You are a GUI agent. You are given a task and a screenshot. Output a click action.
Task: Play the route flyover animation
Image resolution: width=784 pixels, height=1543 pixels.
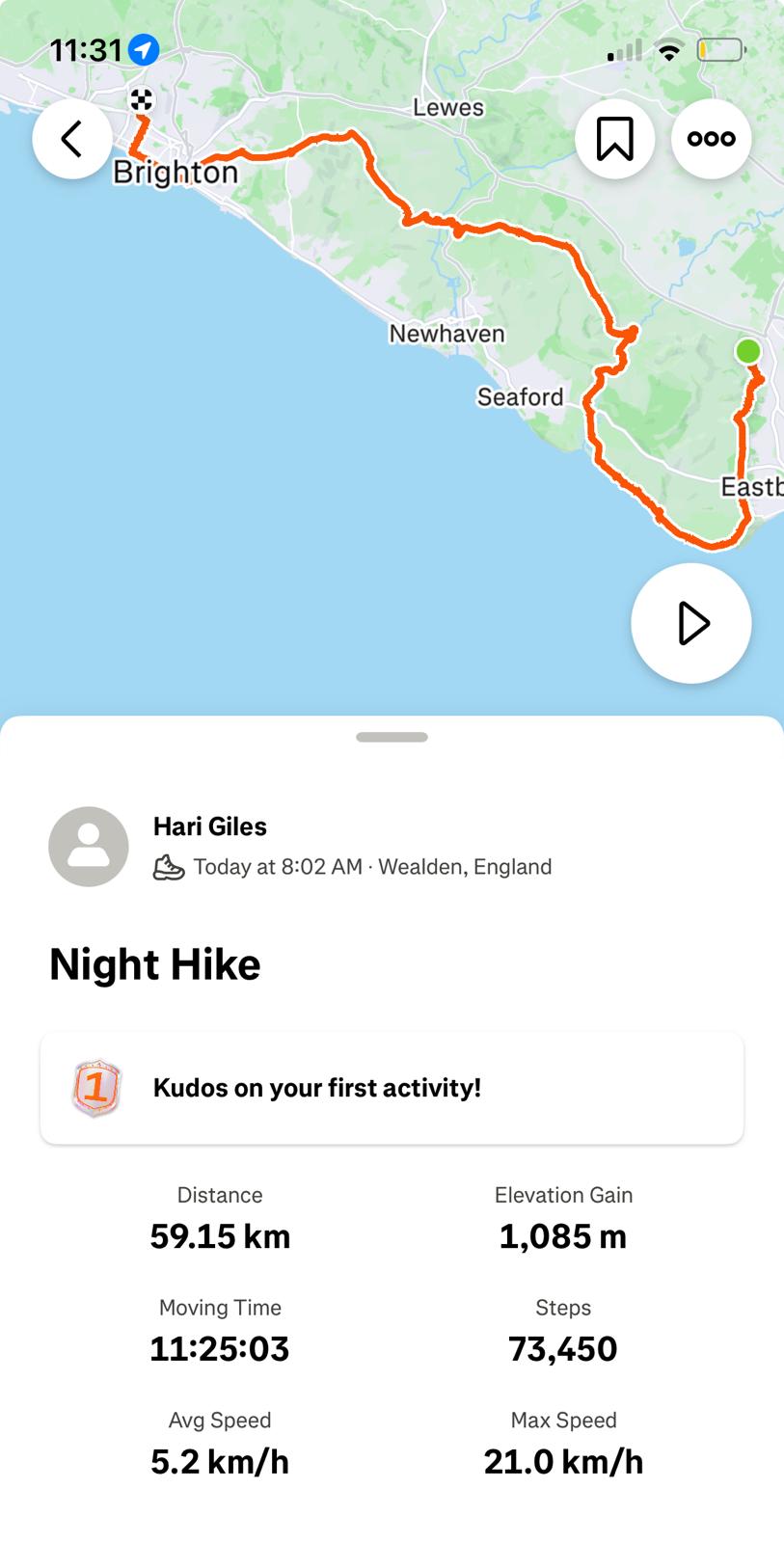point(690,623)
